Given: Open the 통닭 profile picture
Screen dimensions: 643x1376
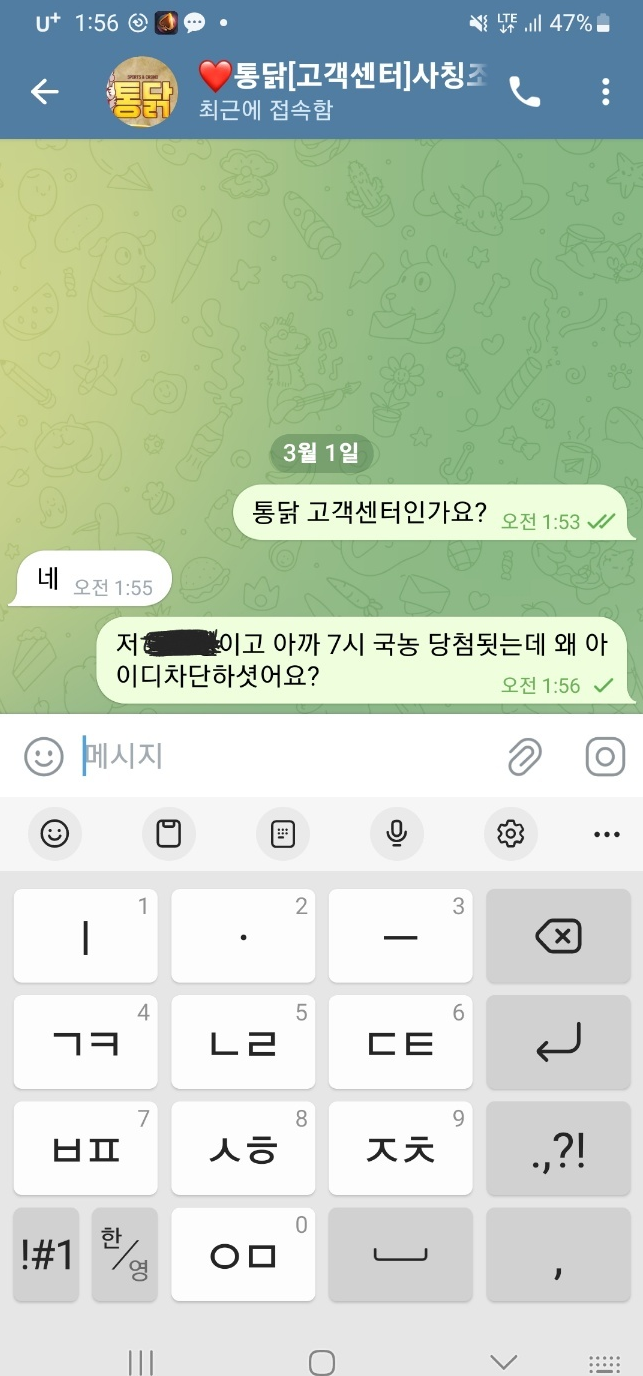Looking at the screenshot, I should [142, 92].
